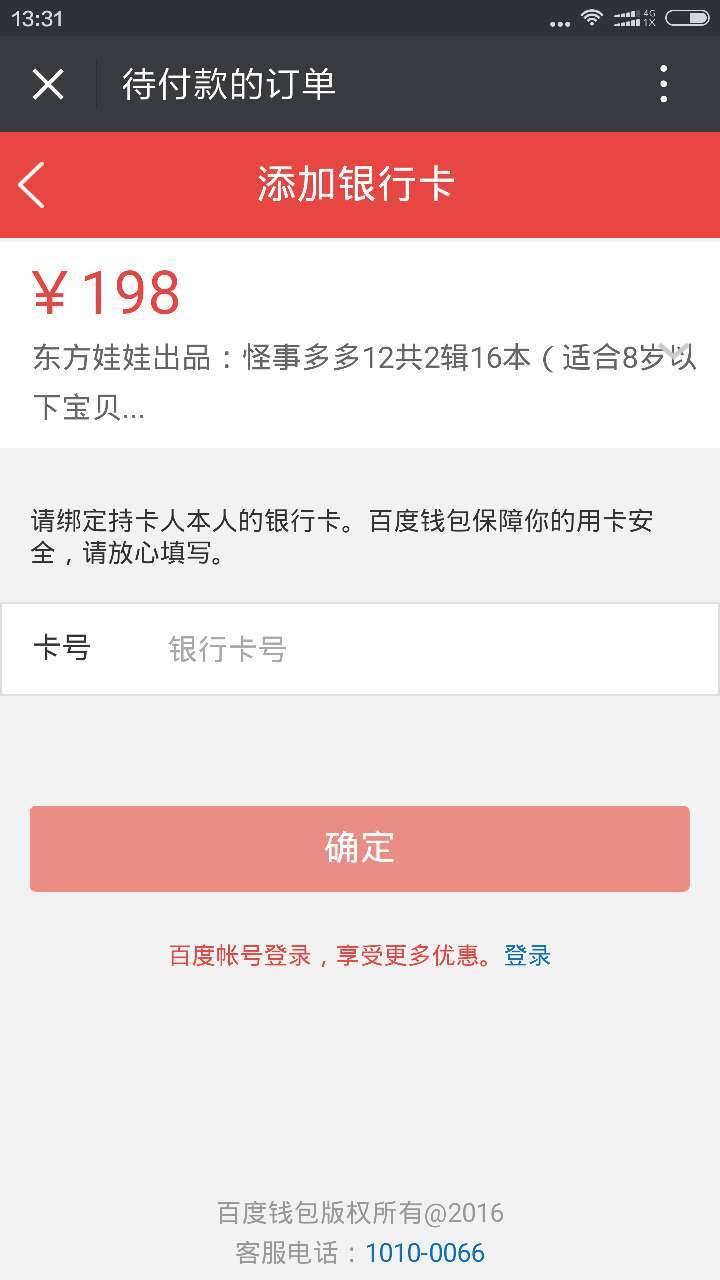
Task: Call customer service 1010-0066
Action: [x=425, y=1253]
